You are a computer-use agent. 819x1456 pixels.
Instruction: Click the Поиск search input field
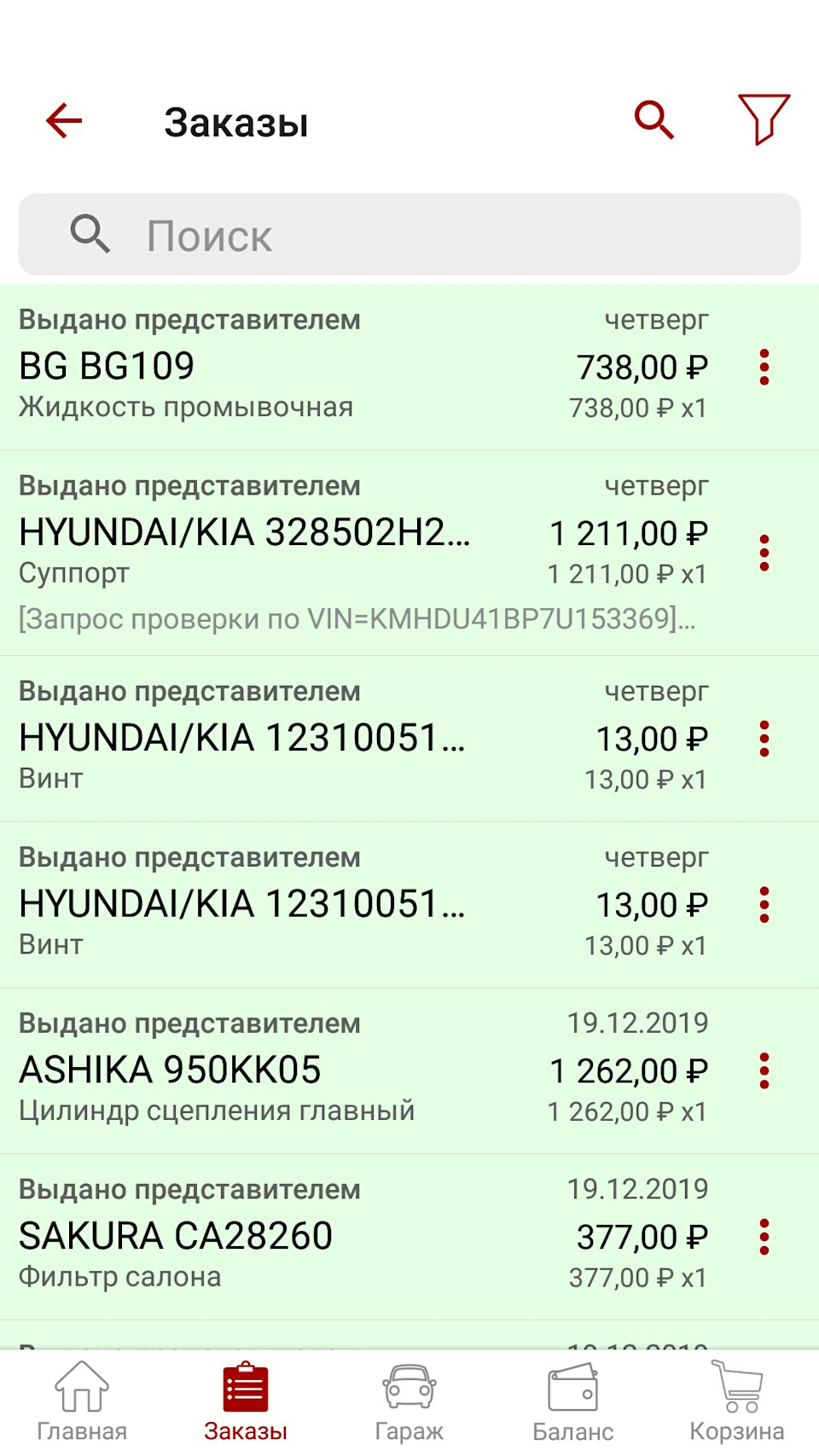341,234
